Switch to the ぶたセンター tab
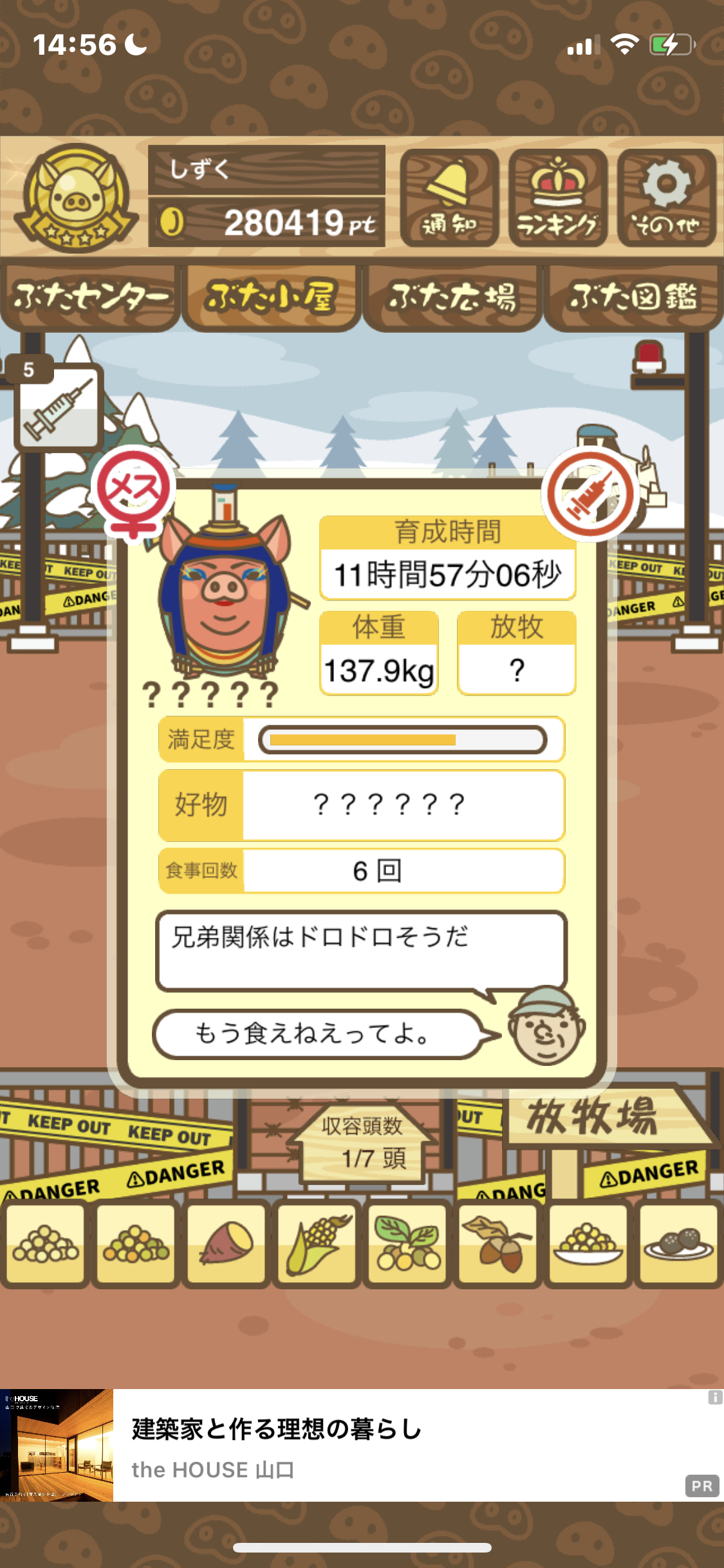This screenshot has height=1568, width=724. pyautogui.click(x=91, y=298)
